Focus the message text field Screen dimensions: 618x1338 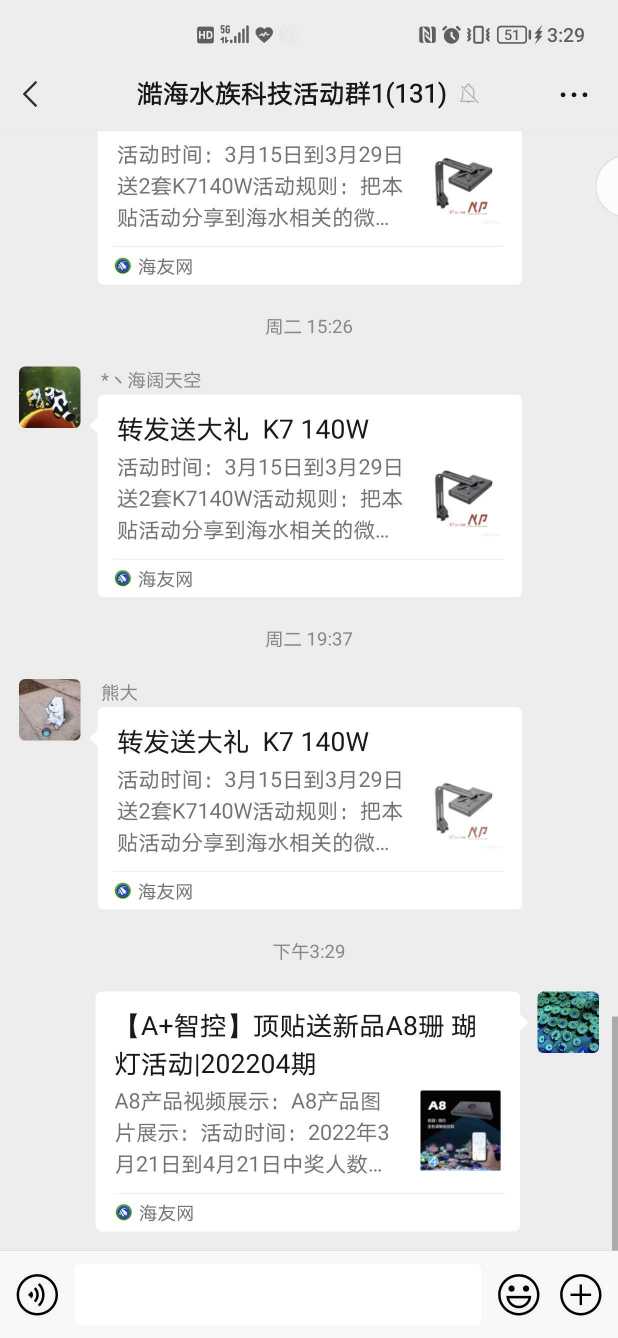click(278, 1295)
